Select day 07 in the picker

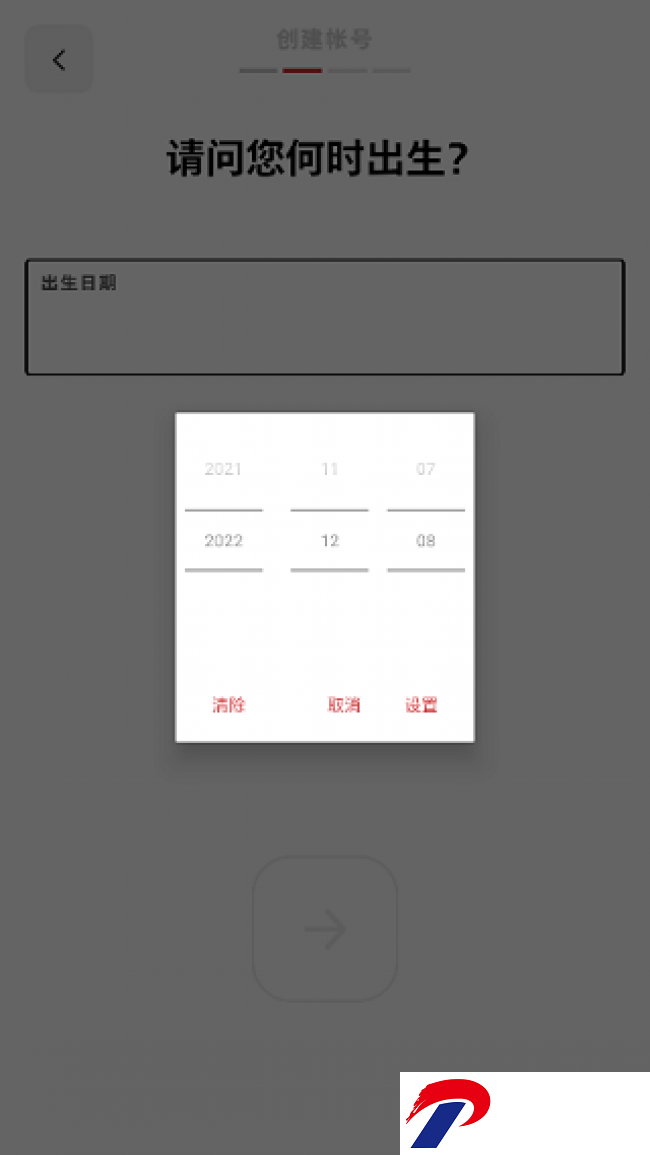(426, 469)
